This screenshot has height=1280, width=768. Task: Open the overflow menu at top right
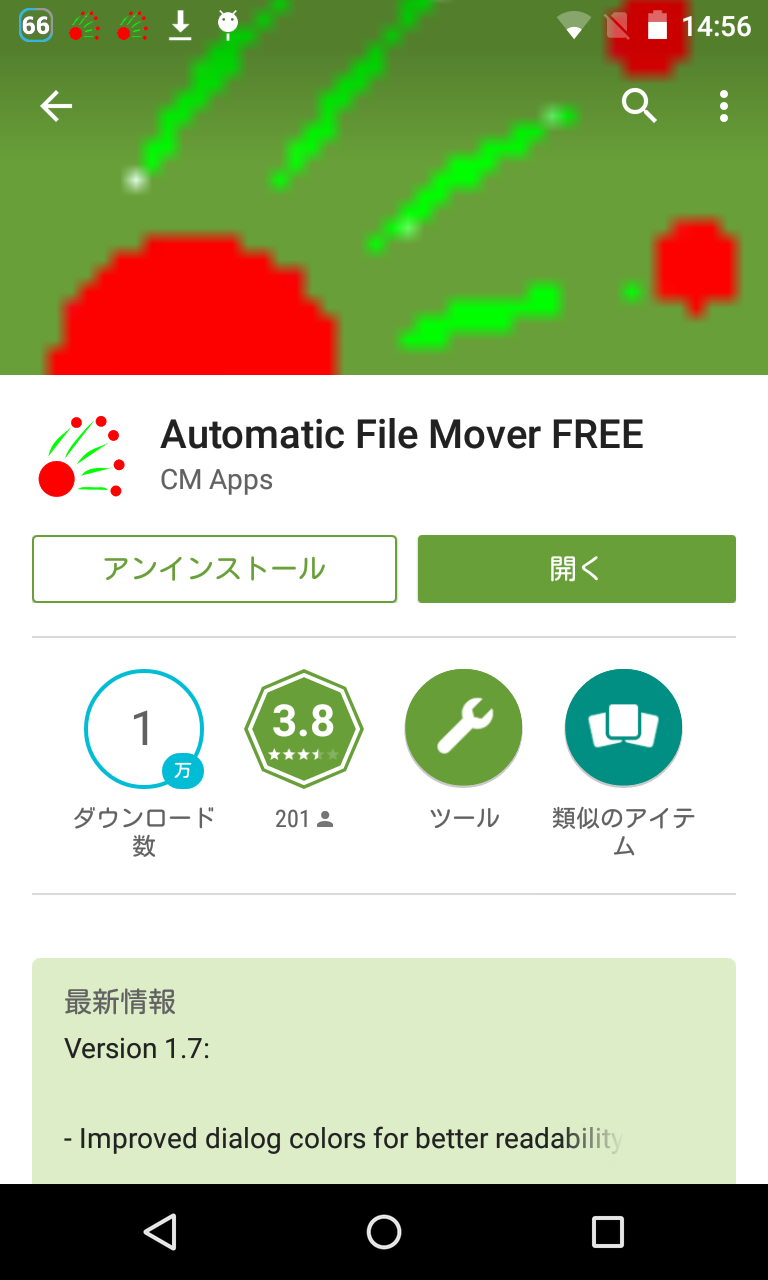click(x=723, y=105)
